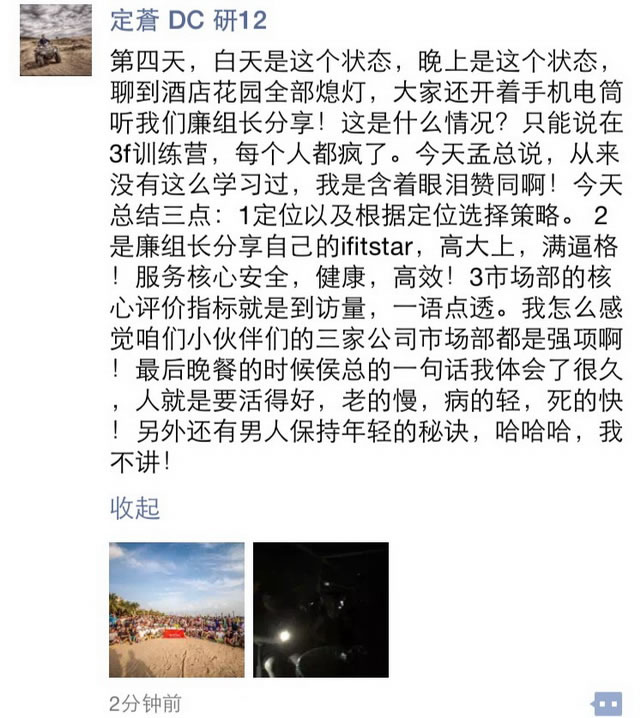Open the beach group photo
The image size is (640, 718).
click(176, 609)
